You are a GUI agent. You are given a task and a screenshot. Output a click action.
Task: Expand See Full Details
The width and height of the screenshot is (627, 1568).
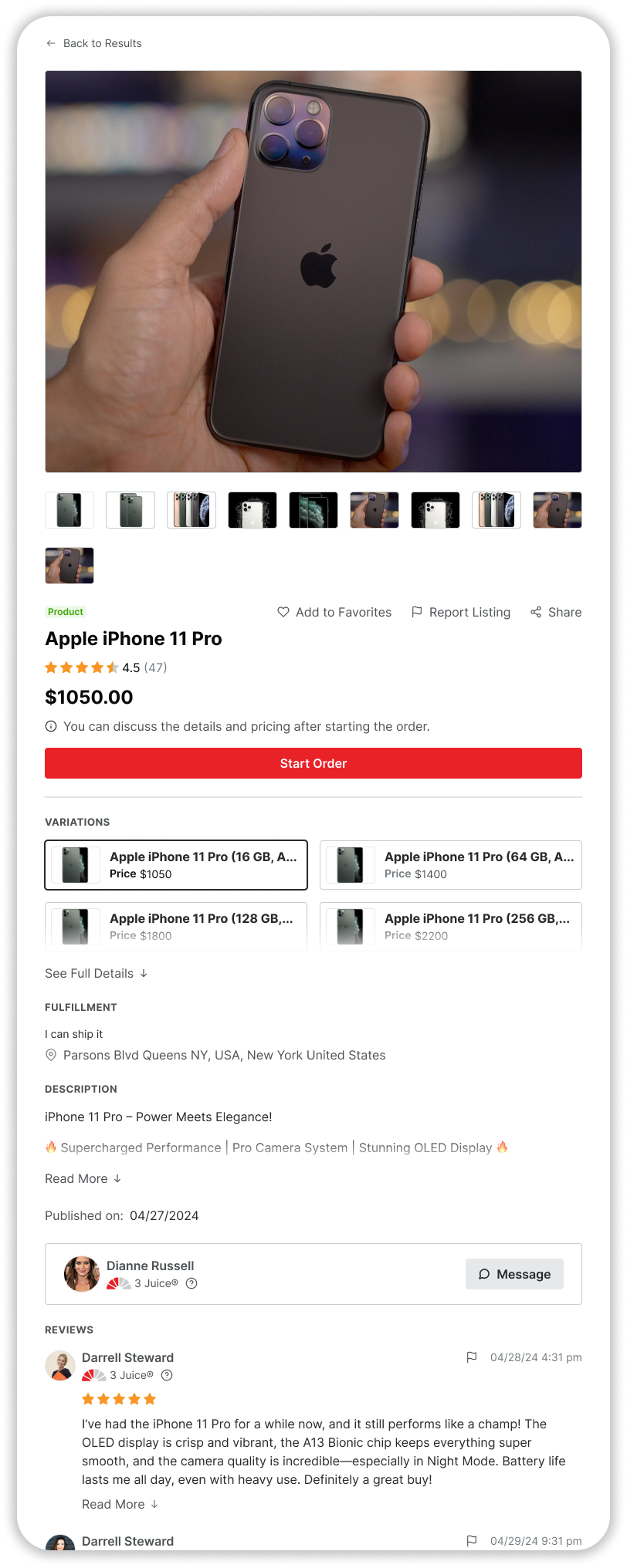[96, 973]
